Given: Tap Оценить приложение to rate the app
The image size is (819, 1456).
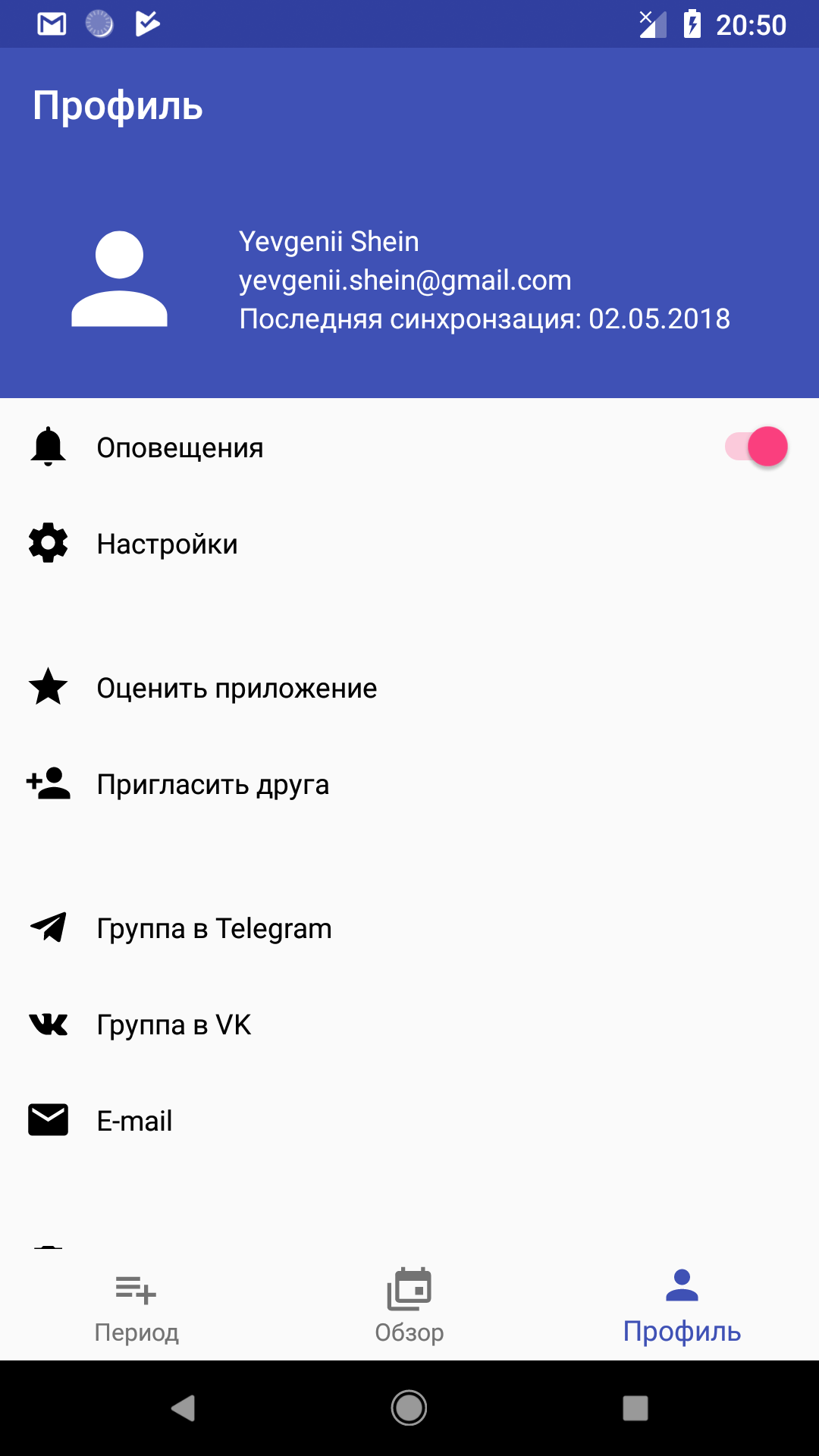Looking at the screenshot, I should (x=409, y=688).
